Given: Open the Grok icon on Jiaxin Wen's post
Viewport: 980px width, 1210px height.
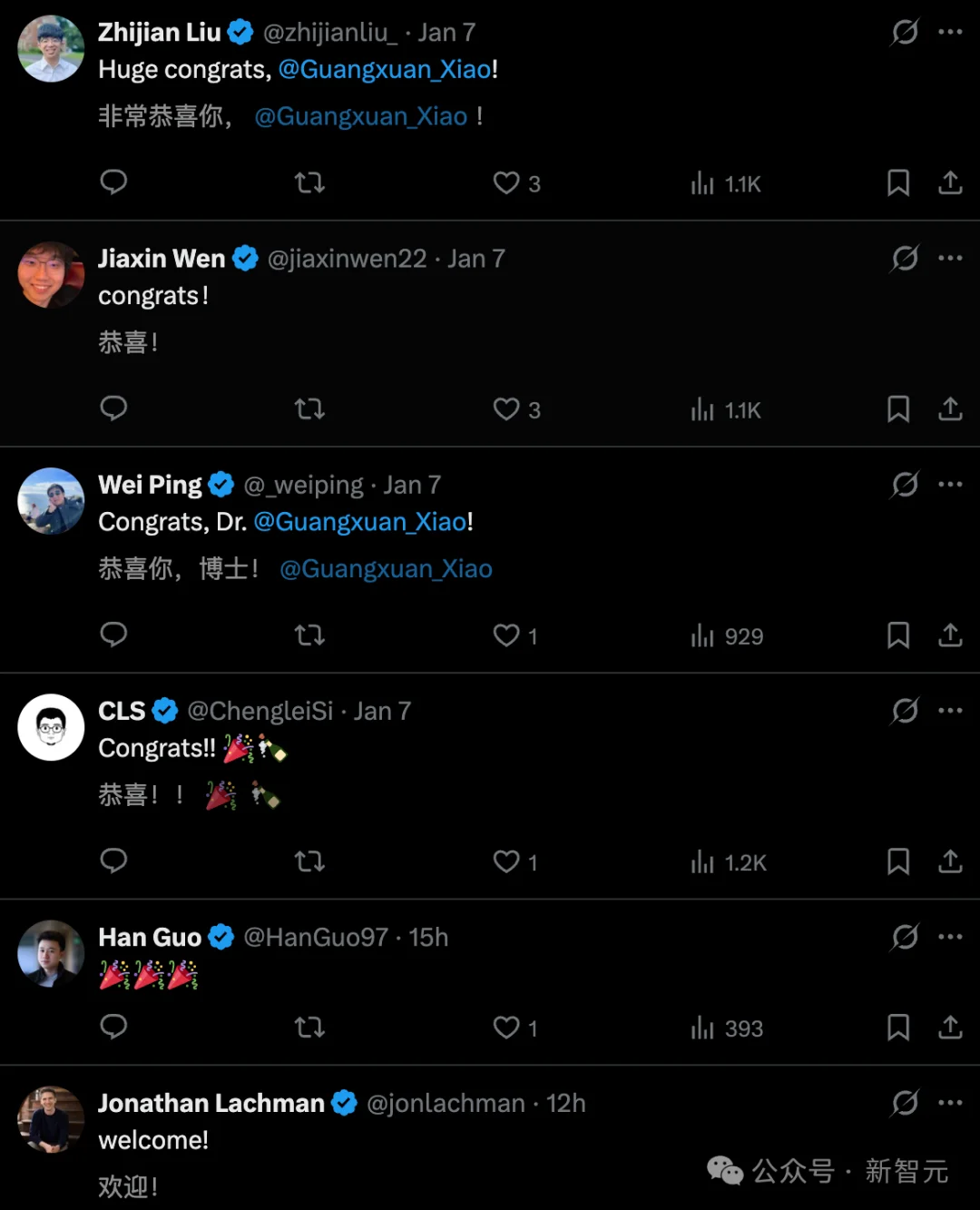Looking at the screenshot, I should [904, 258].
